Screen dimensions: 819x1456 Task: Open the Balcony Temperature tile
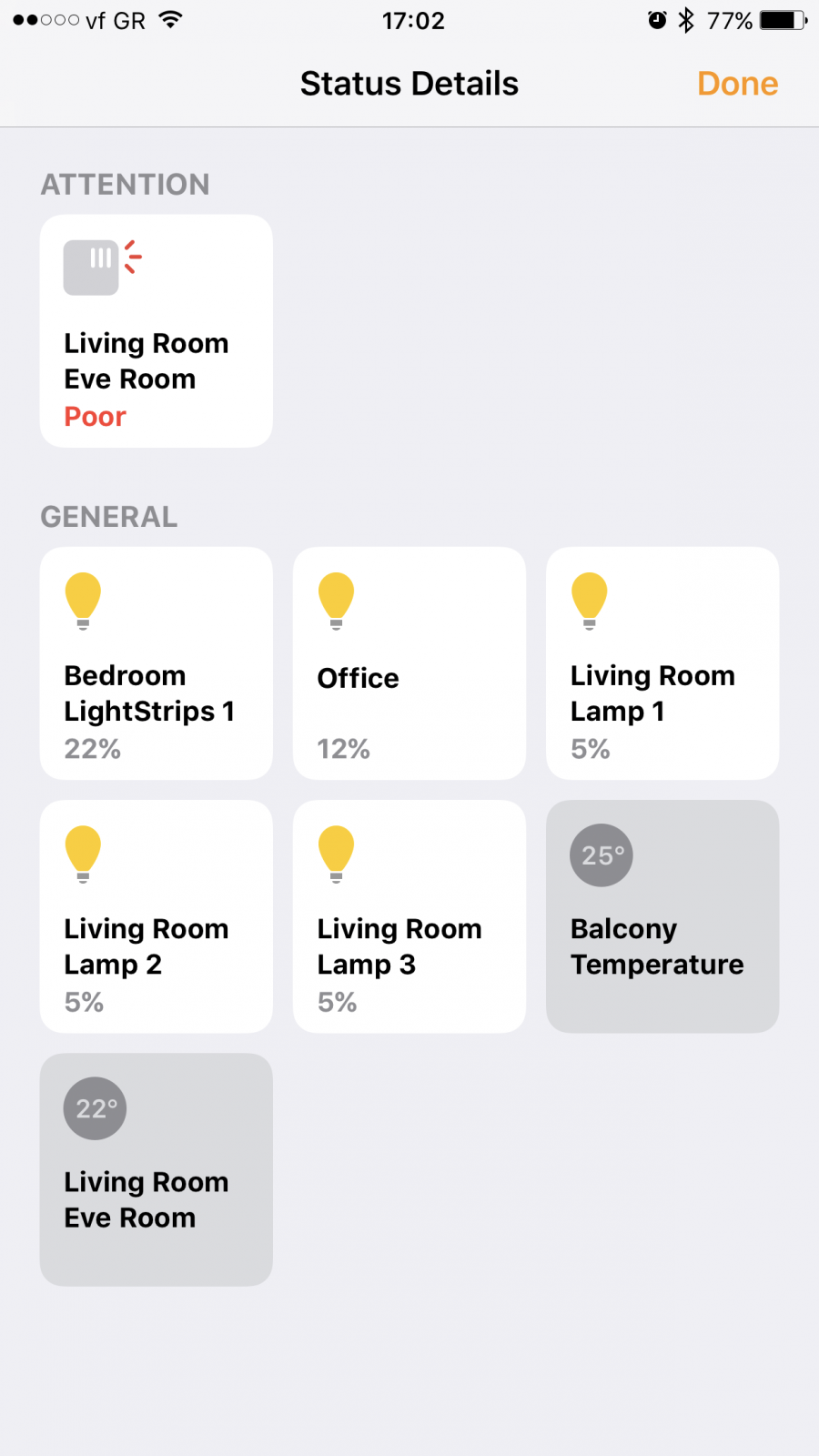[662, 916]
